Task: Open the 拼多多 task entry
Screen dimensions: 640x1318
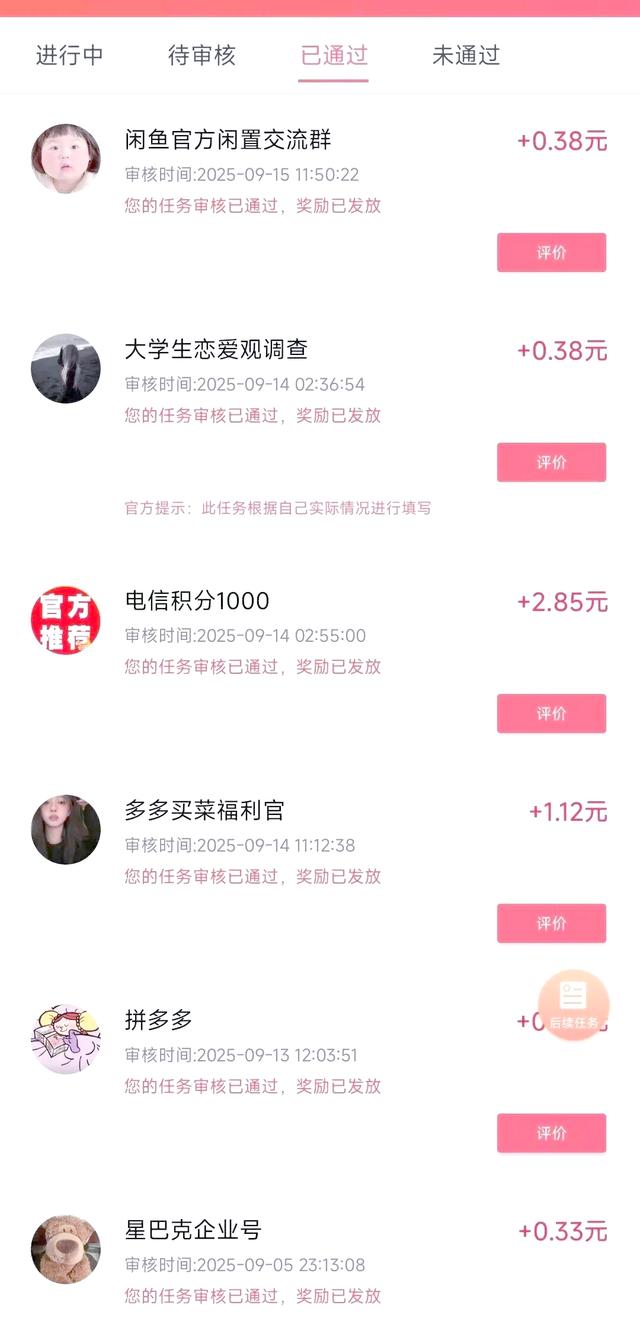Action: [x=158, y=1021]
